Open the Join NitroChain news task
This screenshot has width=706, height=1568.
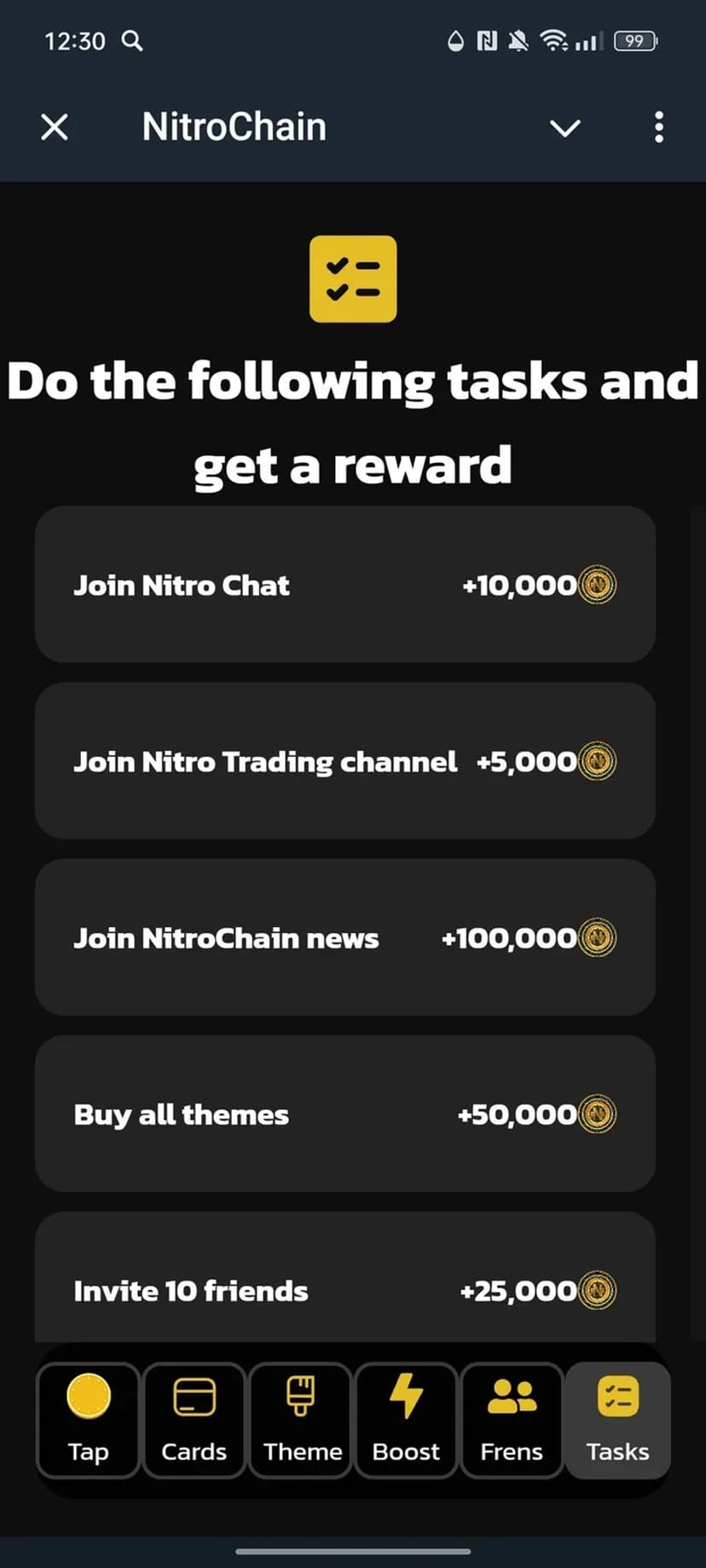[344, 937]
